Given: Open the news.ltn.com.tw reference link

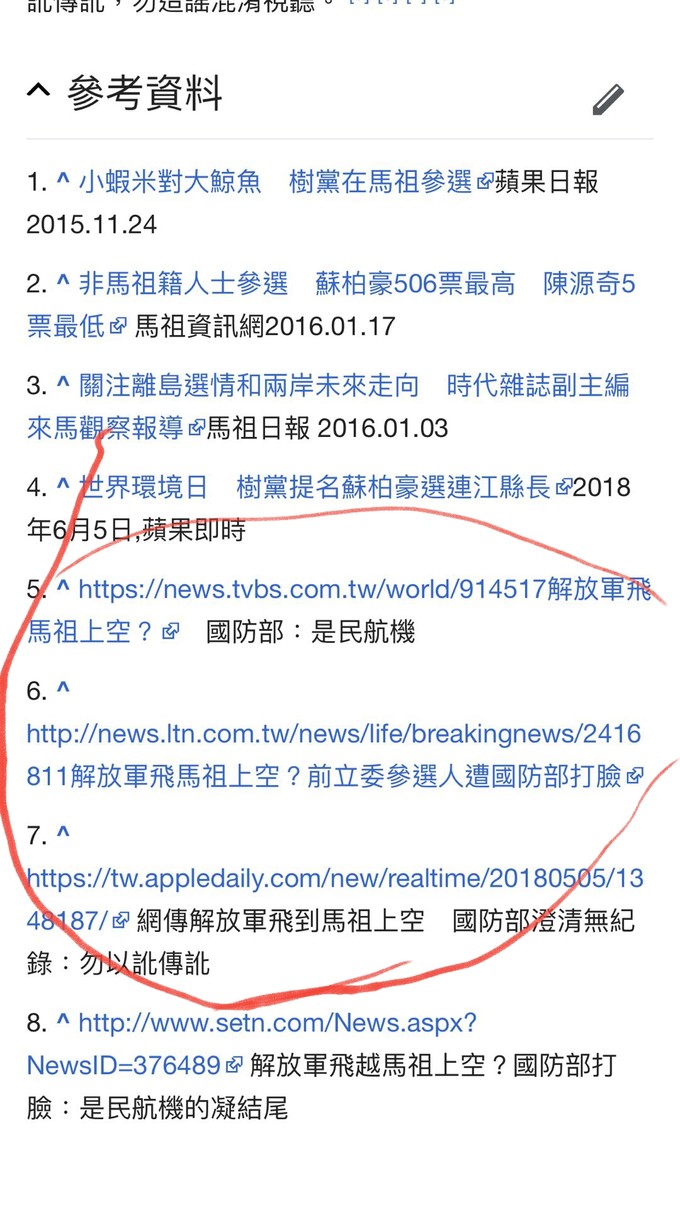Looking at the screenshot, I should click(334, 755).
